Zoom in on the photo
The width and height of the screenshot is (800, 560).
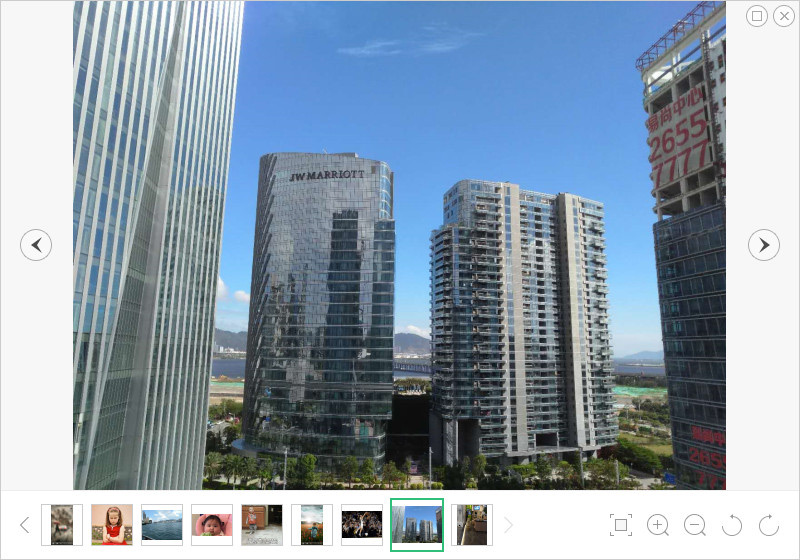click(x=658, y=525)
